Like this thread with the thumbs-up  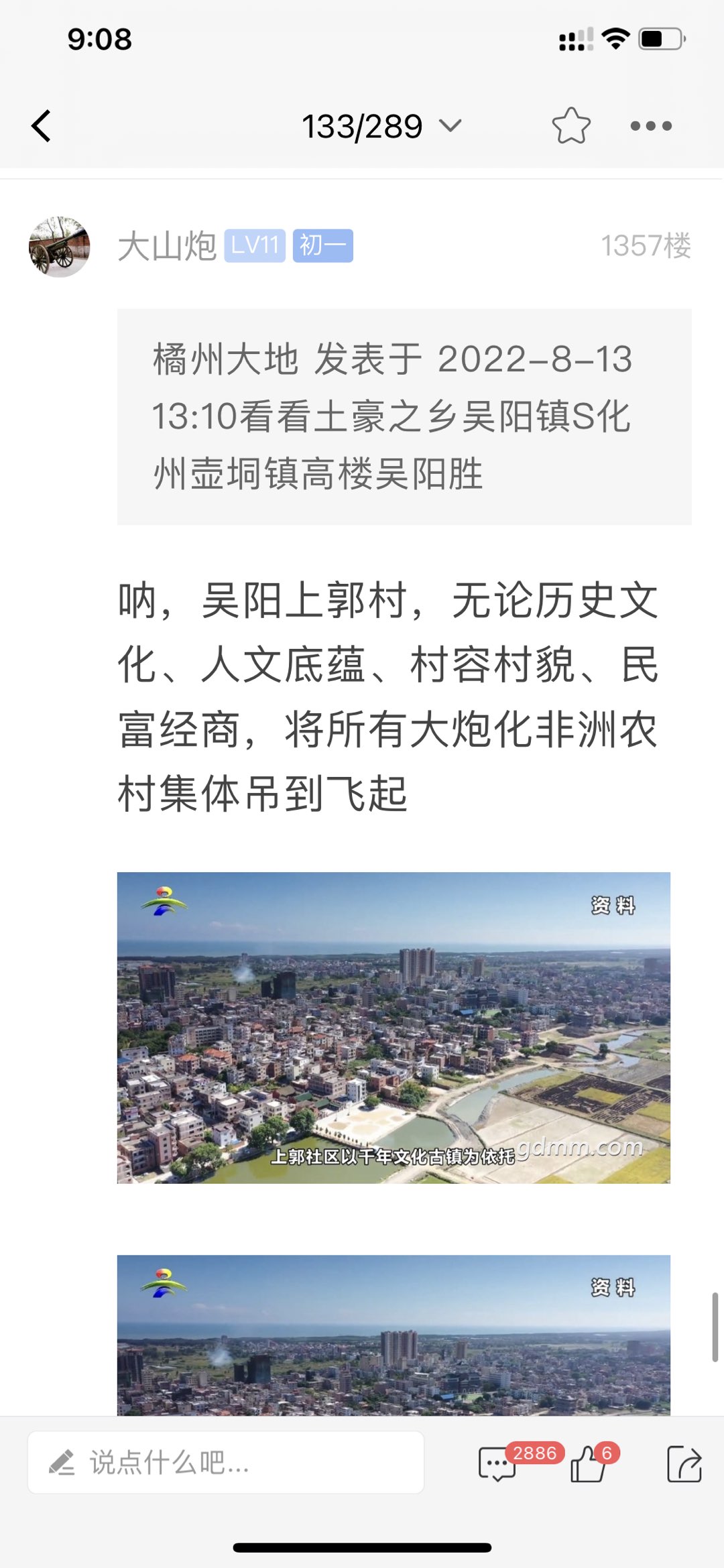[x=589, y=1464]
